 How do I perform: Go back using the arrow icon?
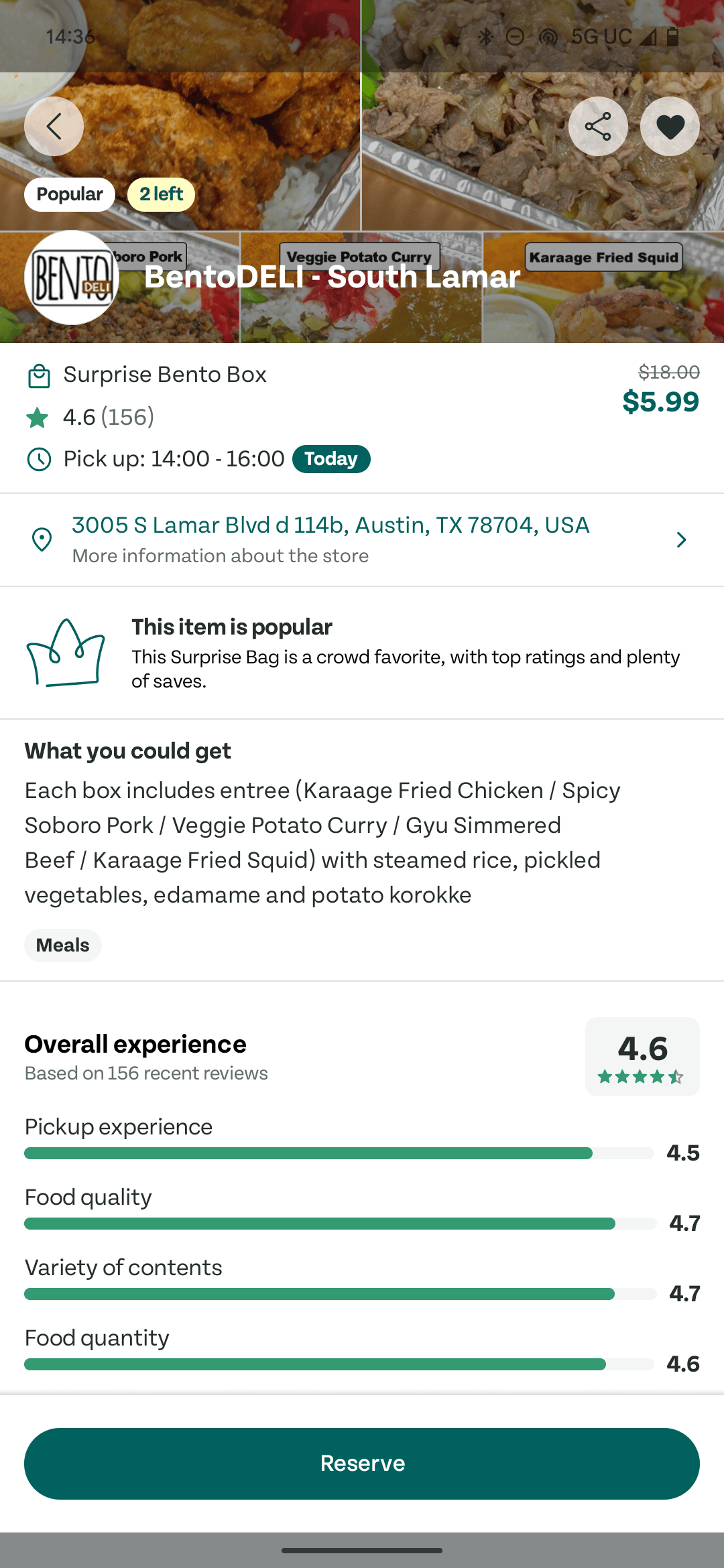[x=54, y=126]
